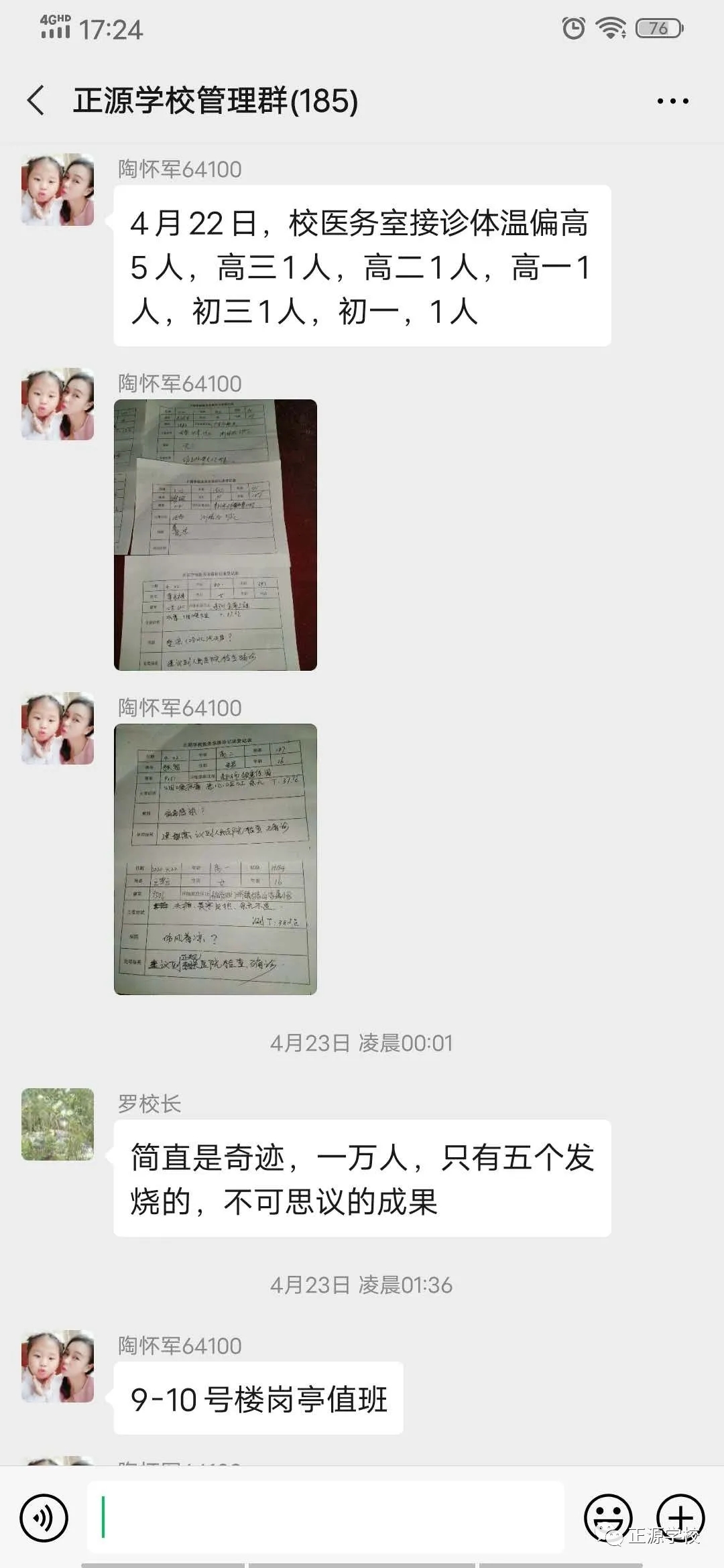View the photo of two medical record forms

point(215,859)
